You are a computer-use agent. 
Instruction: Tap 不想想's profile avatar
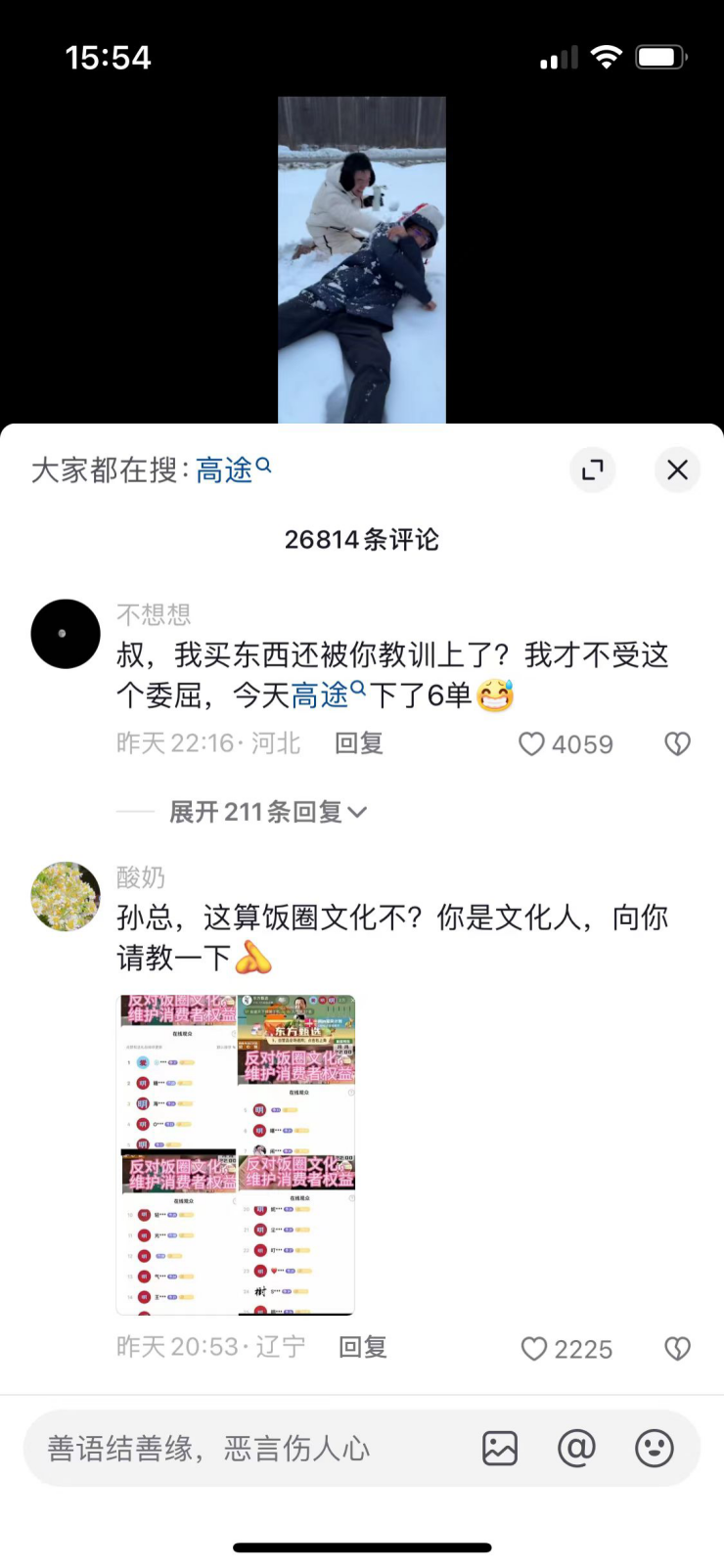[65, 633]
